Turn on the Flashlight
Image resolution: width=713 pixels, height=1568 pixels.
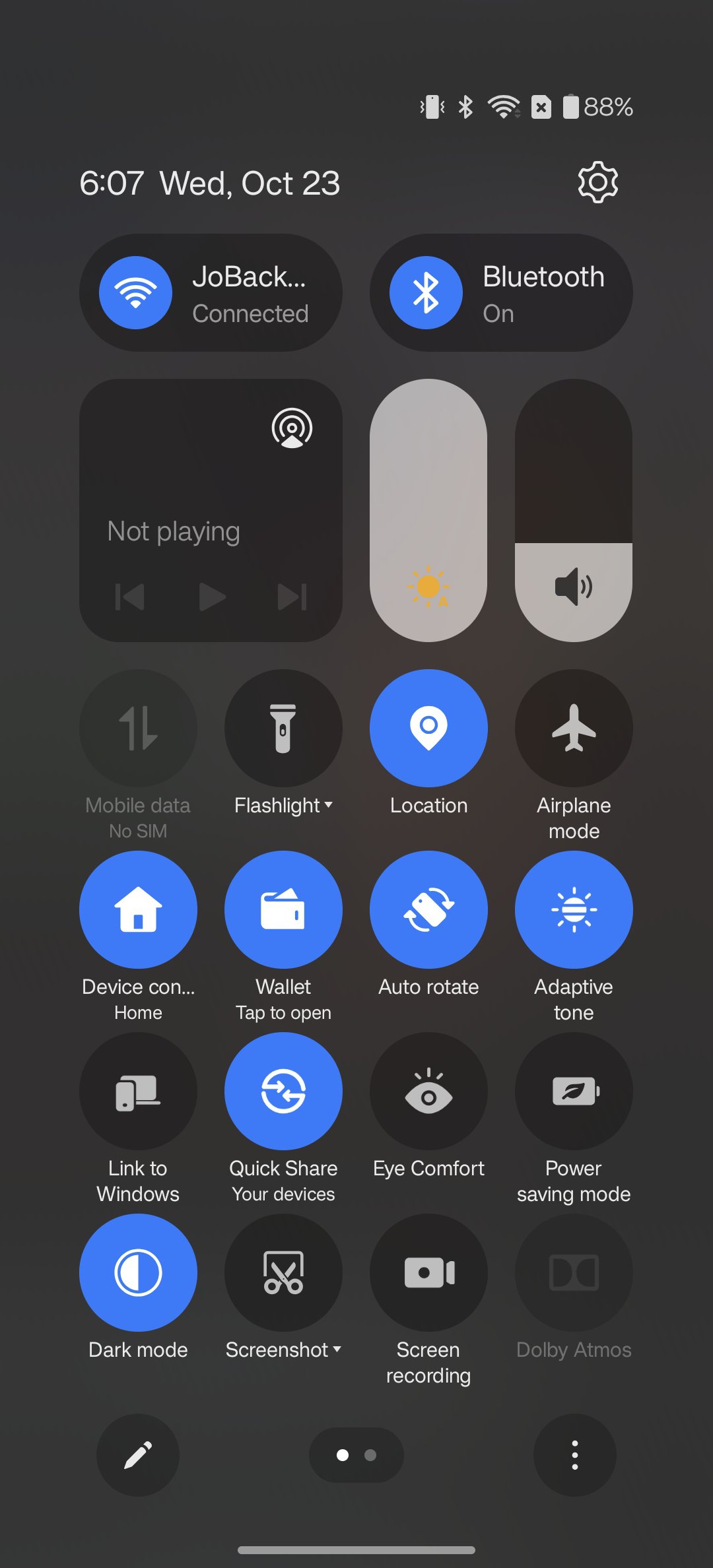pos(283,728)
